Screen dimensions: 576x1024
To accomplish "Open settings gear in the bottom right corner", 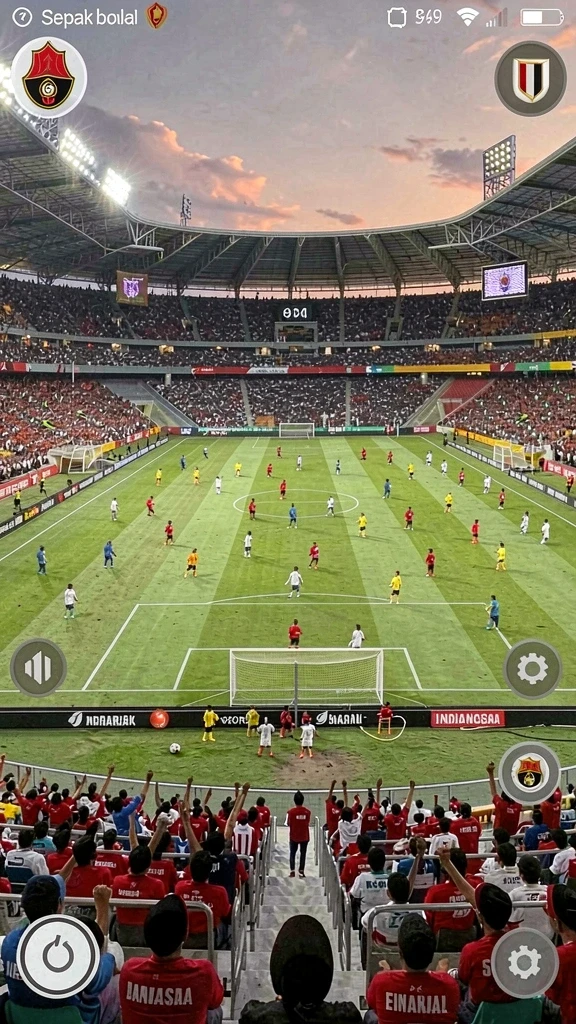I will [x=524, y=963].
